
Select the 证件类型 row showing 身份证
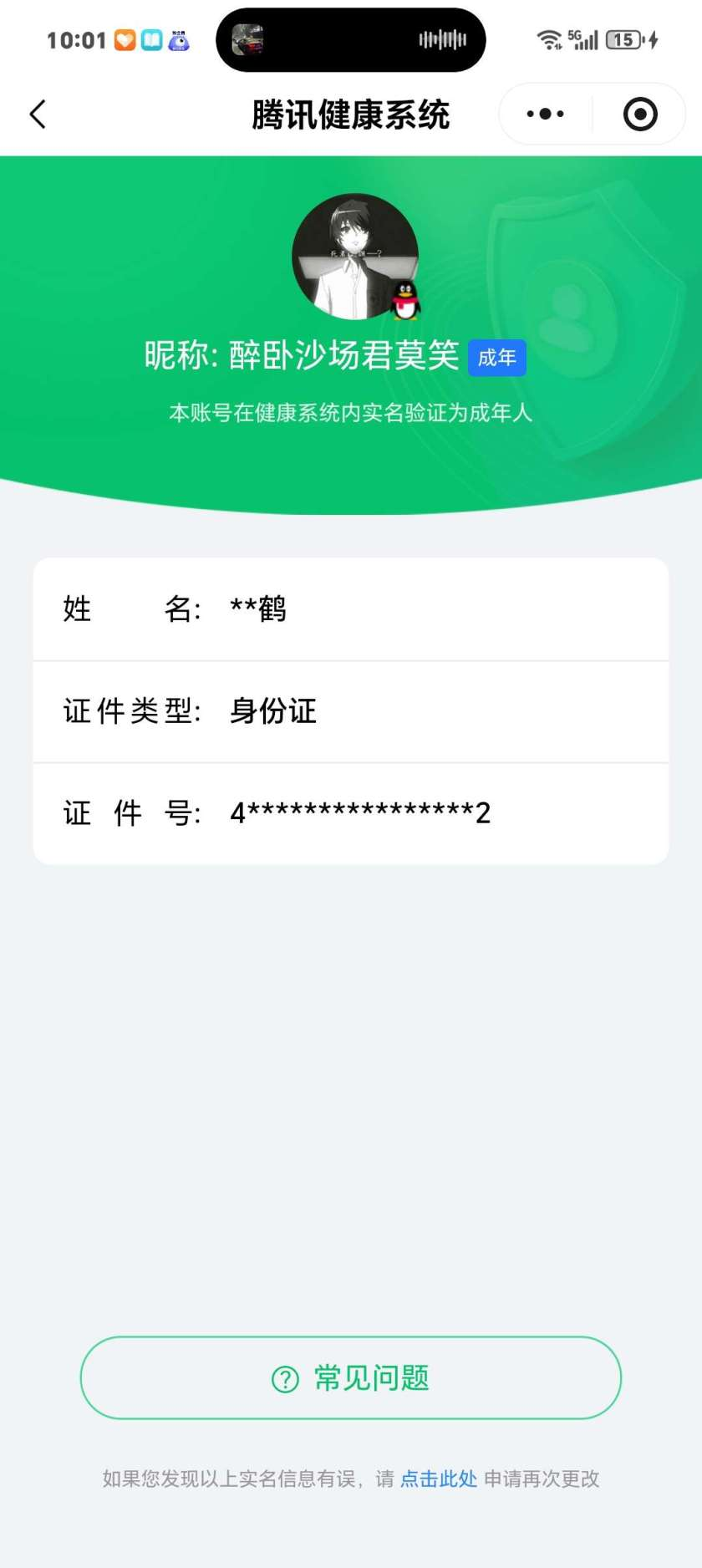point(350,711)
